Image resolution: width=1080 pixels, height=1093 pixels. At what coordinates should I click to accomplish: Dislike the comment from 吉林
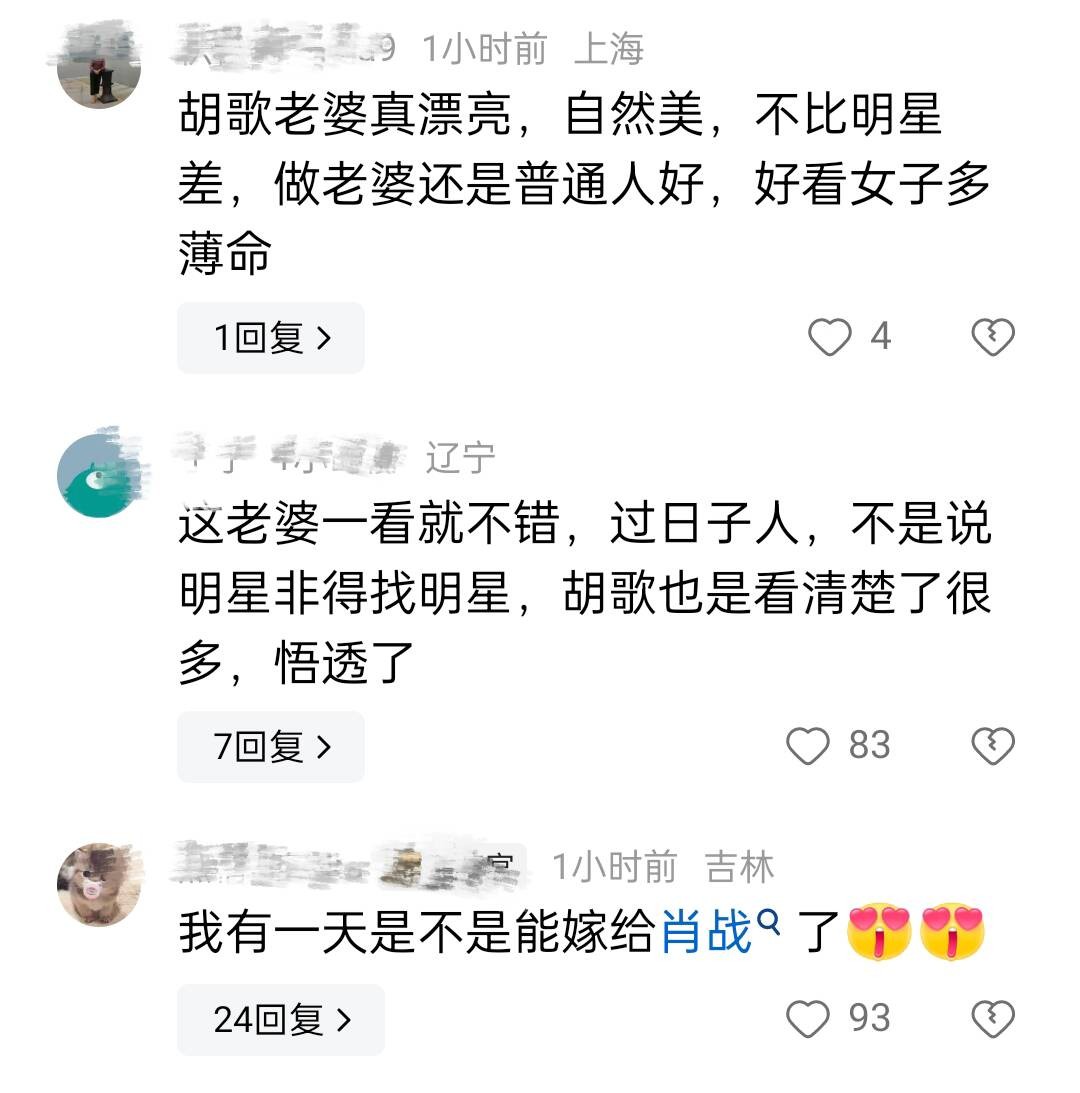[x=993, y=1019]
